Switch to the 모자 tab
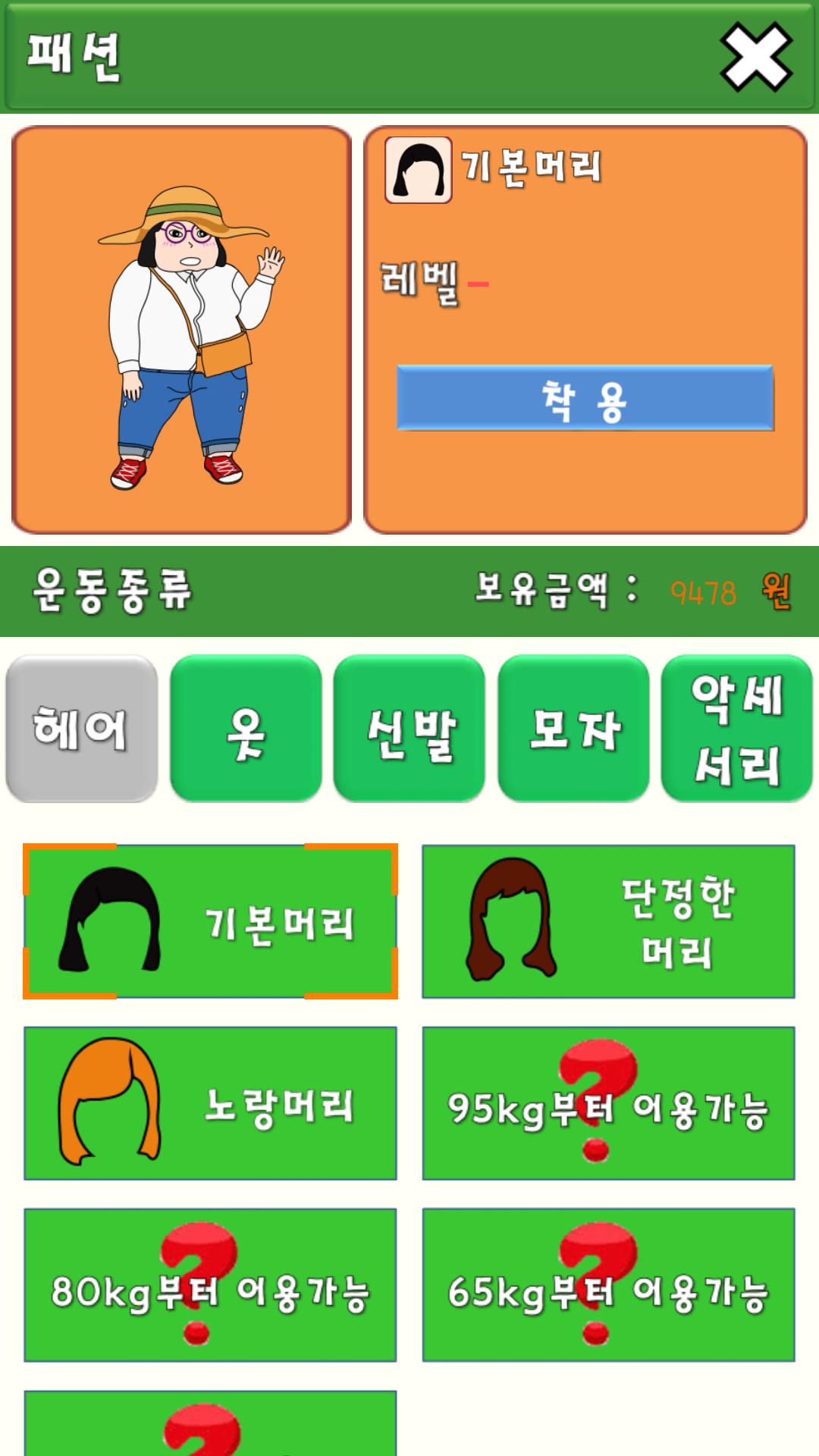 point(573,729)
